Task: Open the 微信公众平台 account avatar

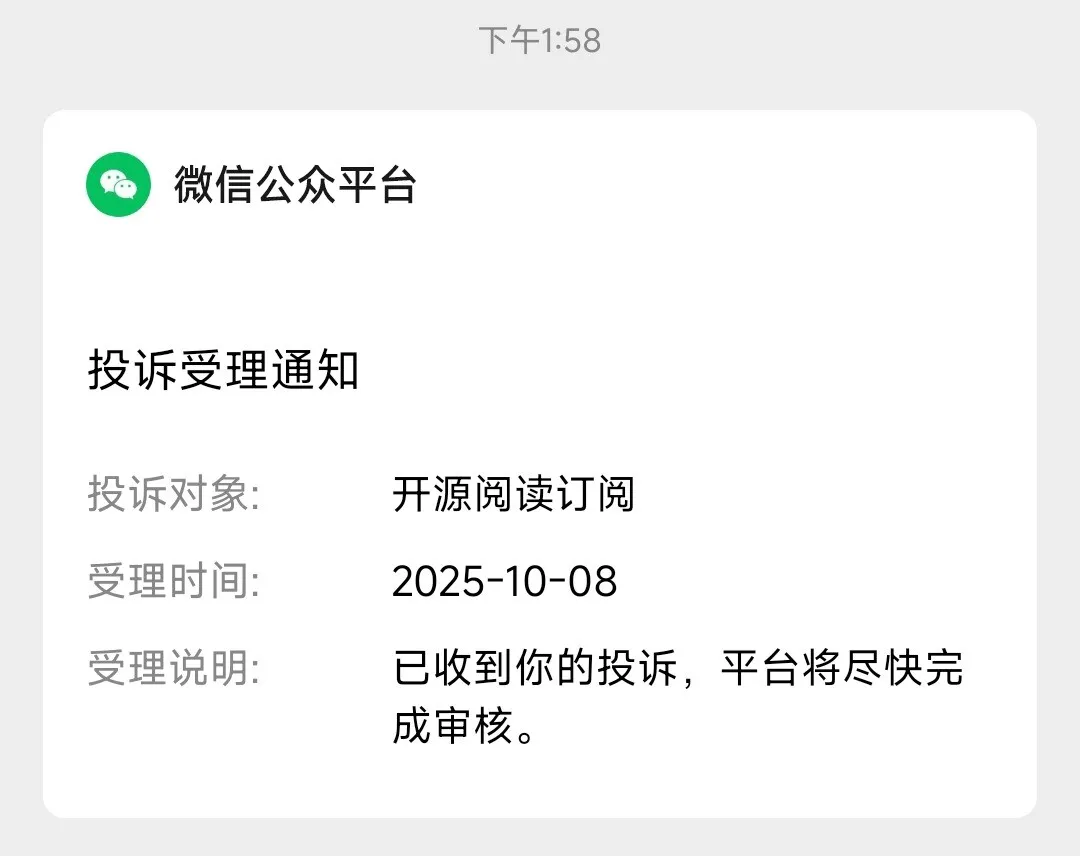Action: (118, 185)
